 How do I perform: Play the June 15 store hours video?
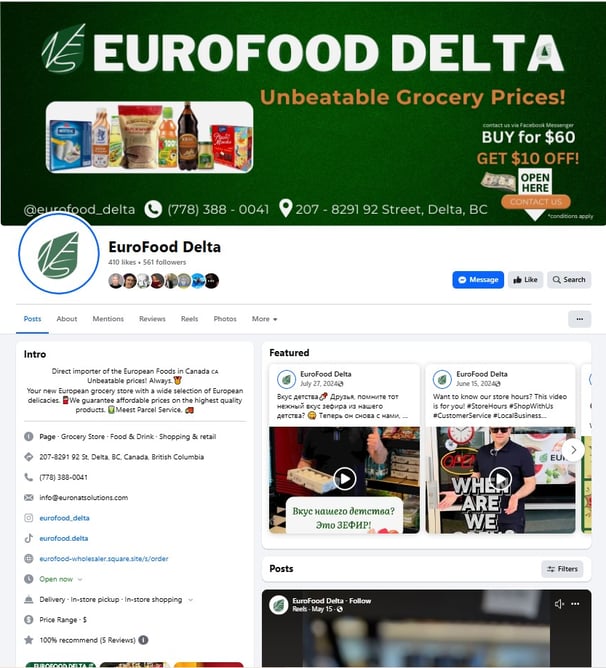[x=500, y=479]
